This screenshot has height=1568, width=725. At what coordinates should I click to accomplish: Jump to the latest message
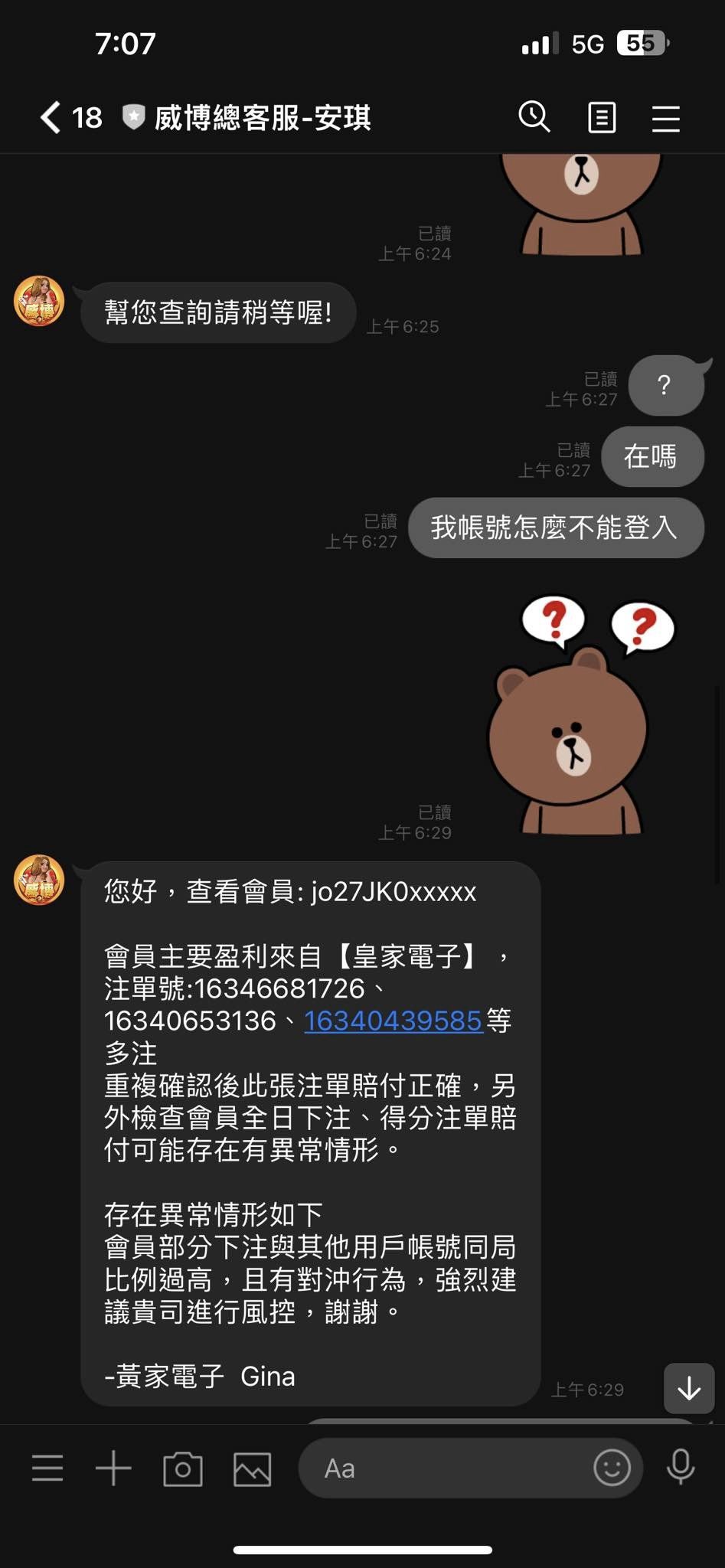[689, 1388]
